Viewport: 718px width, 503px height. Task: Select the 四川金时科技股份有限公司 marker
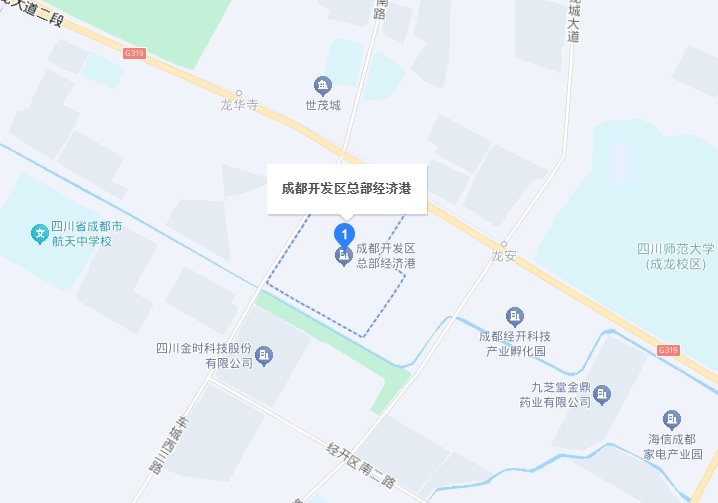pyautogui.click(x=265, y=355)
